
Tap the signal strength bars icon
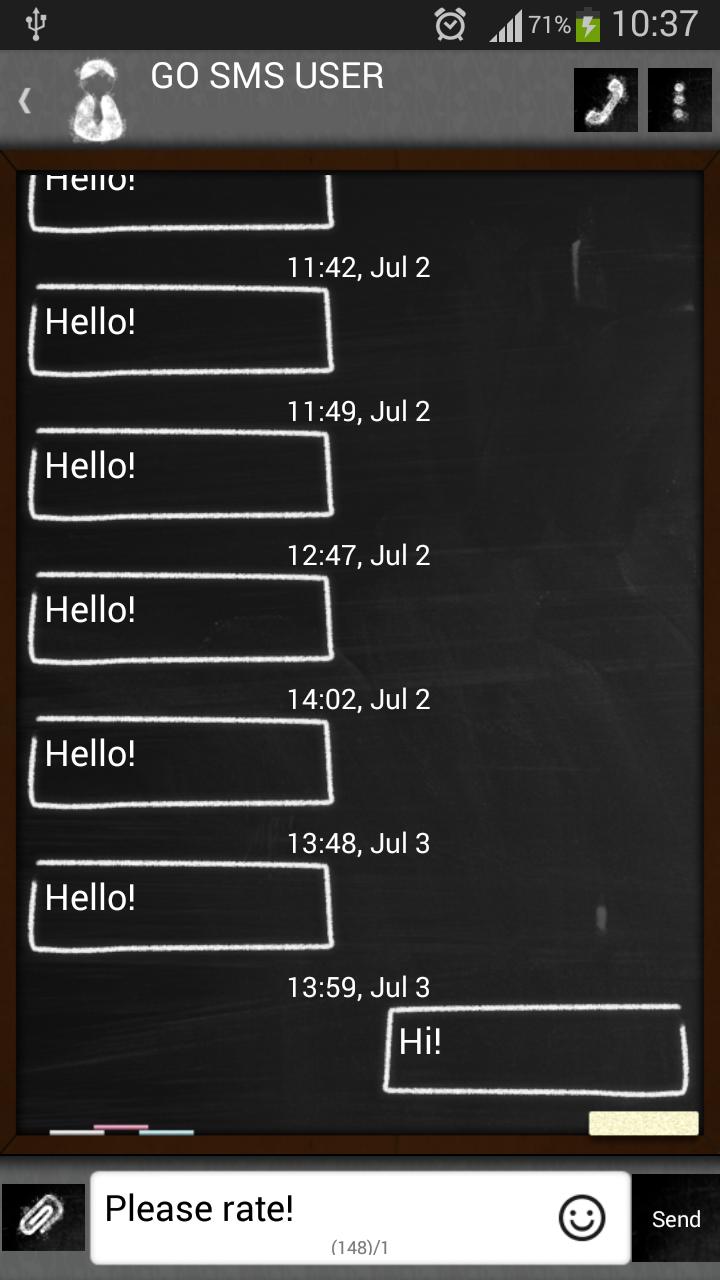(x=506, y=27)
